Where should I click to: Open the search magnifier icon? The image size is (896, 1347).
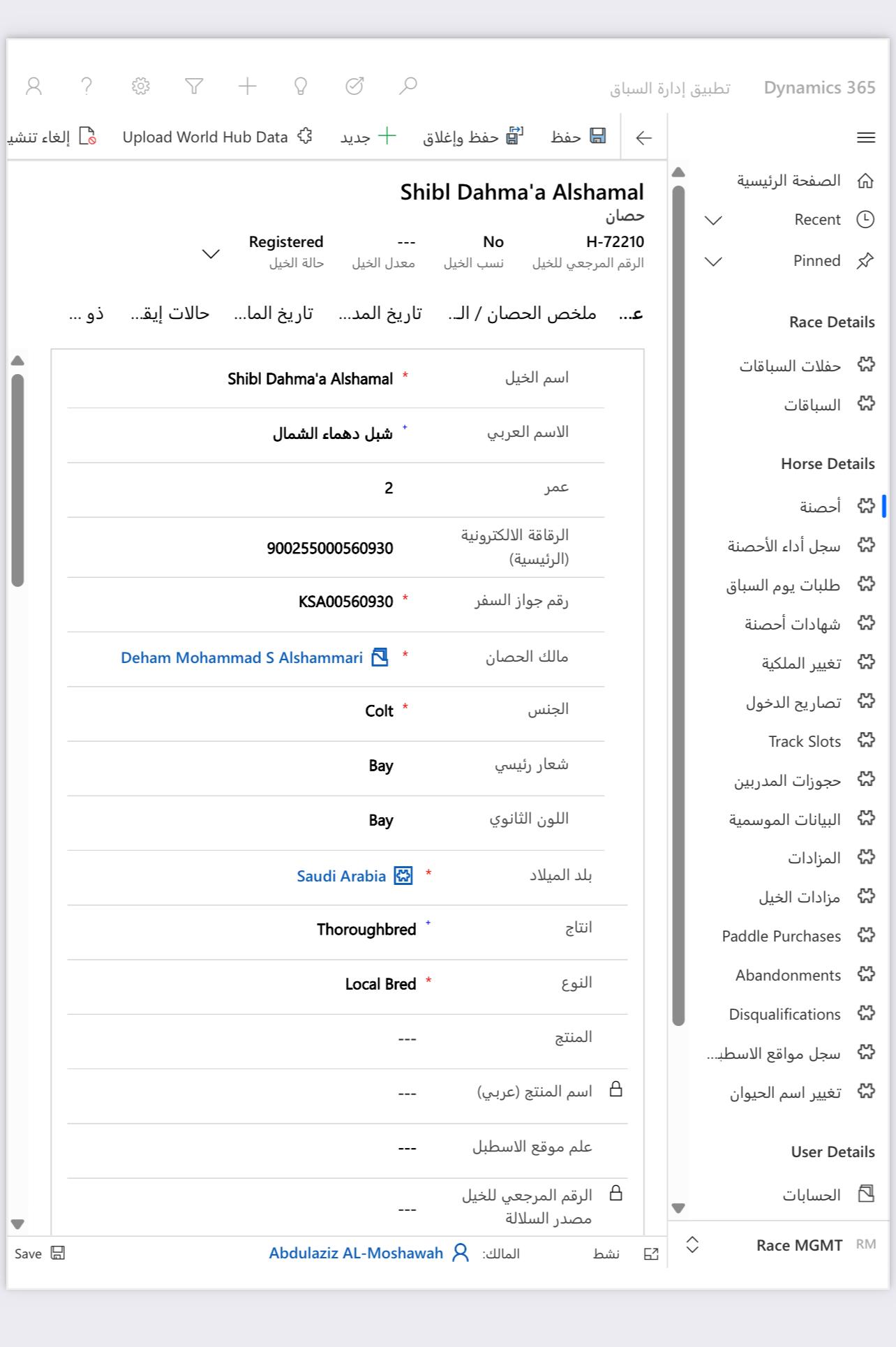[408, 86]
